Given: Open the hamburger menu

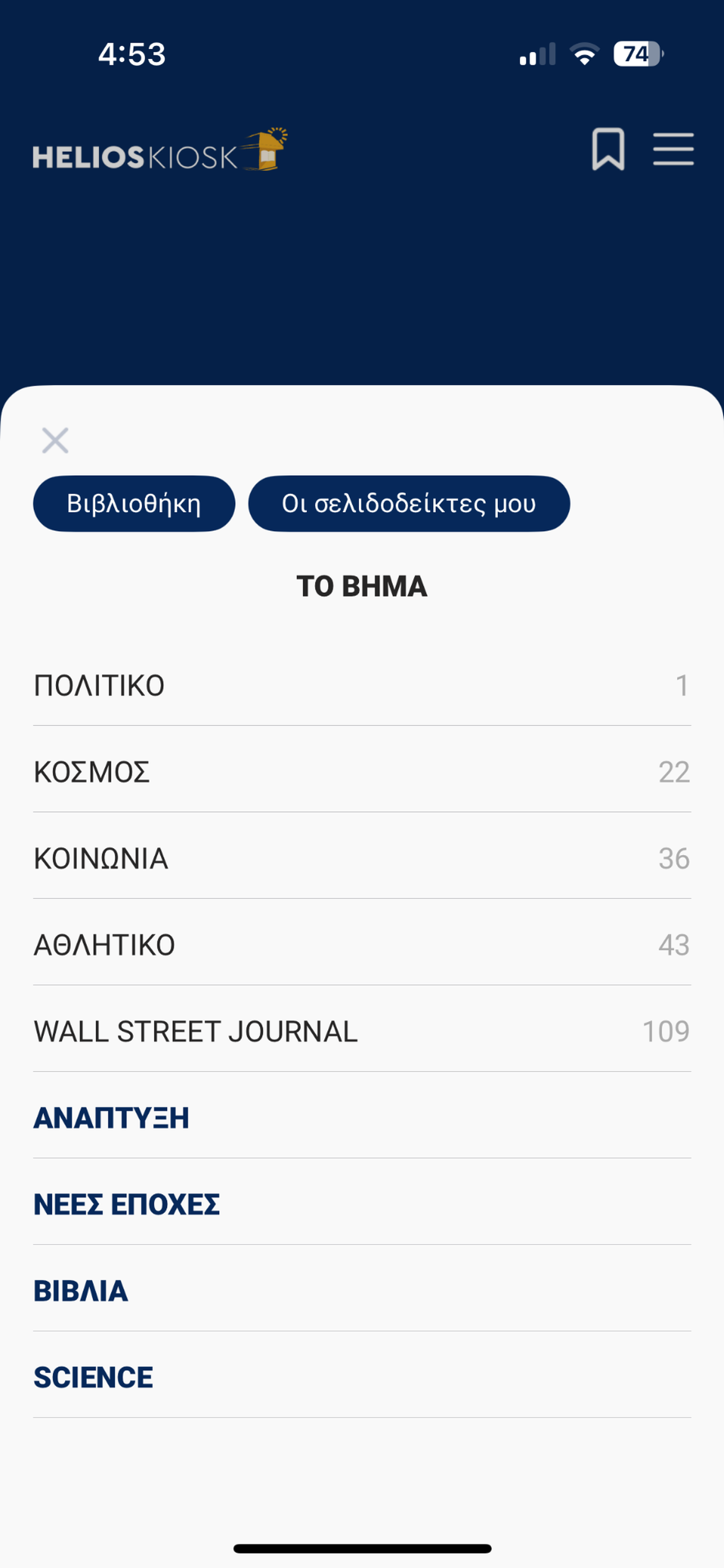Looking at the screenshot, I should (673, 149).
